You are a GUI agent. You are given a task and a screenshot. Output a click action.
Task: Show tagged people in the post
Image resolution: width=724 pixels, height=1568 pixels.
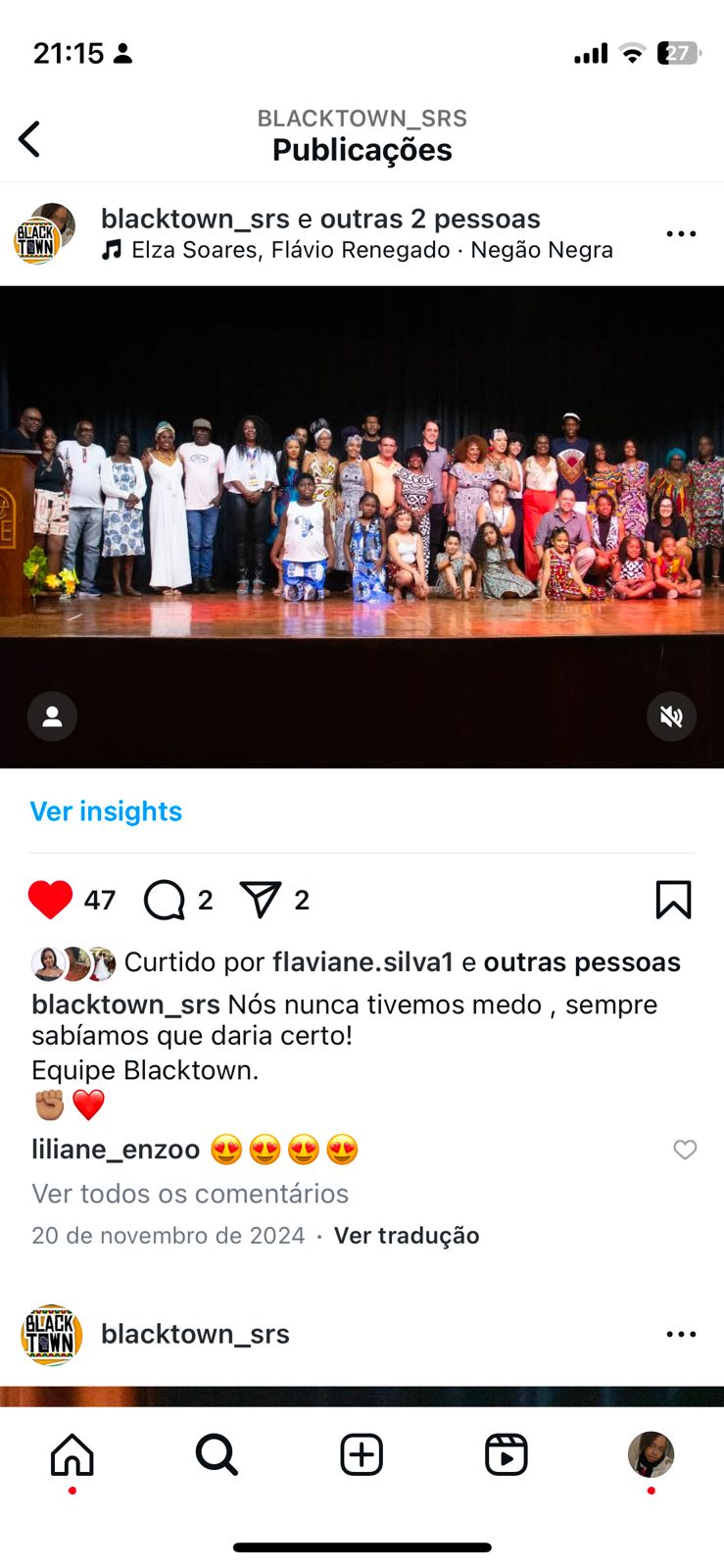(52, 716)
